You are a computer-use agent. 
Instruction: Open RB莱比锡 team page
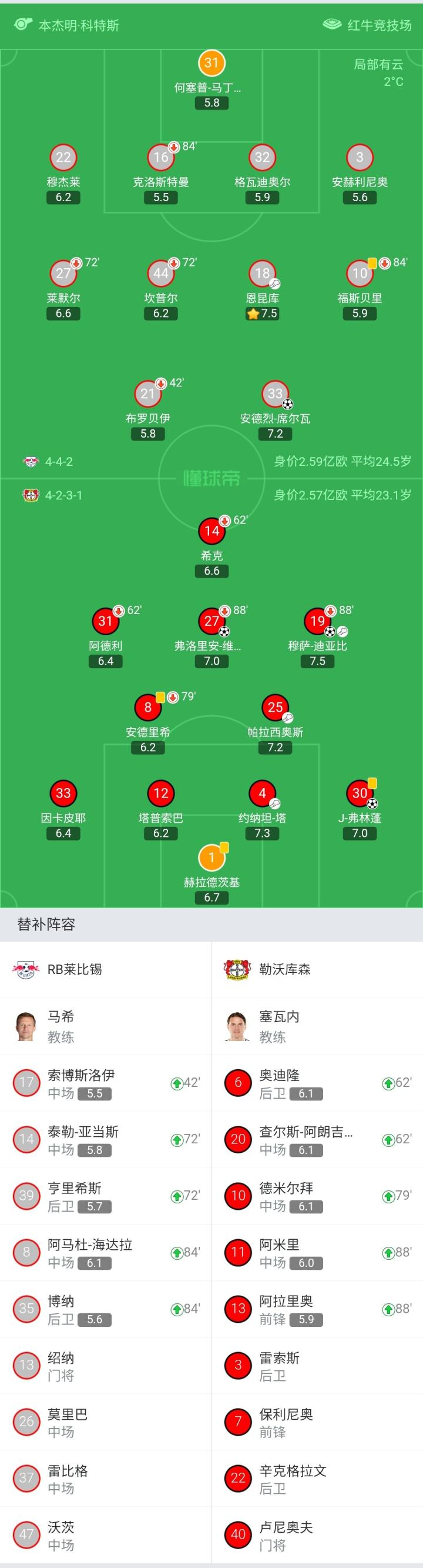click(x=106, y=969)
